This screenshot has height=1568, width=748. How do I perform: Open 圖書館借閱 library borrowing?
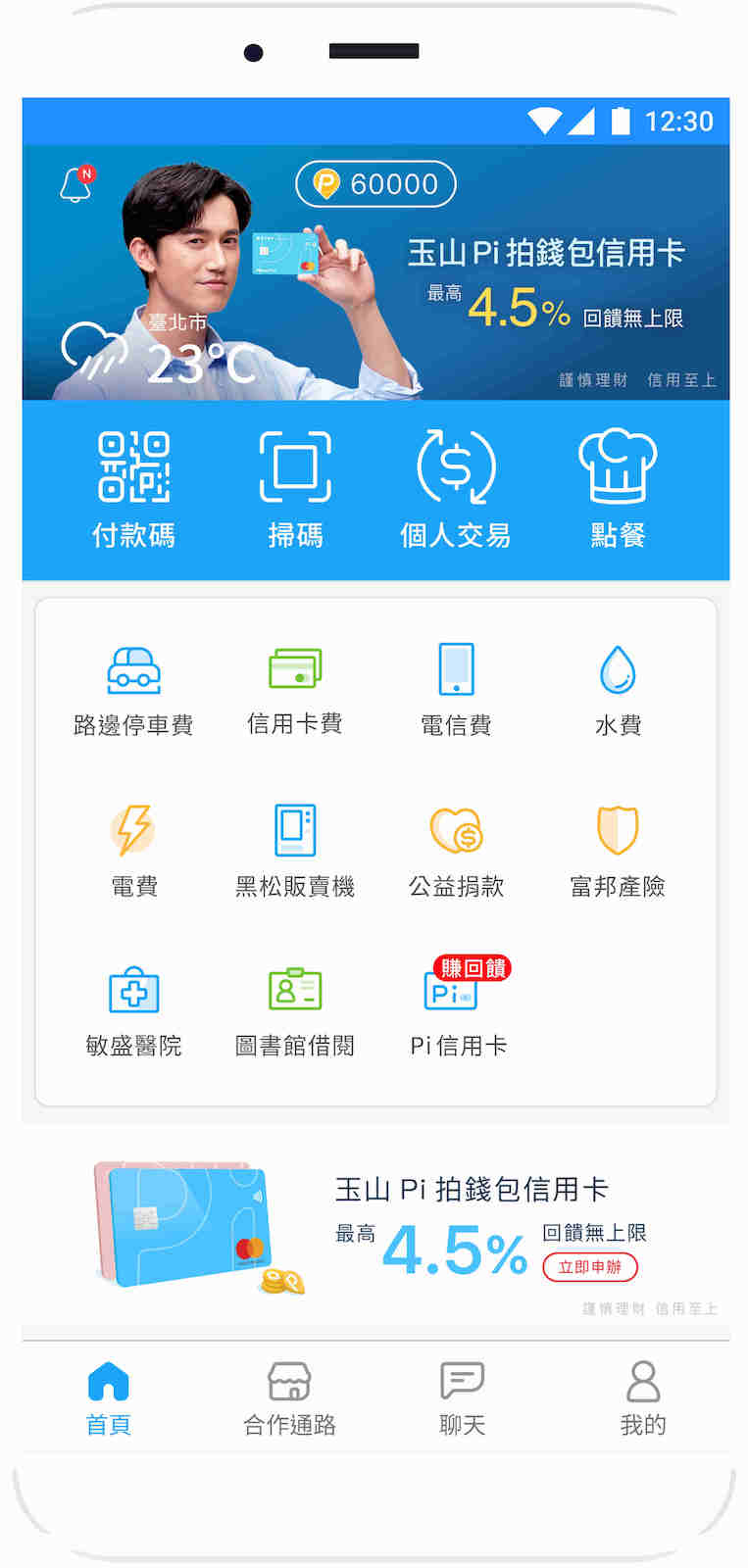tap(295, 1012)
